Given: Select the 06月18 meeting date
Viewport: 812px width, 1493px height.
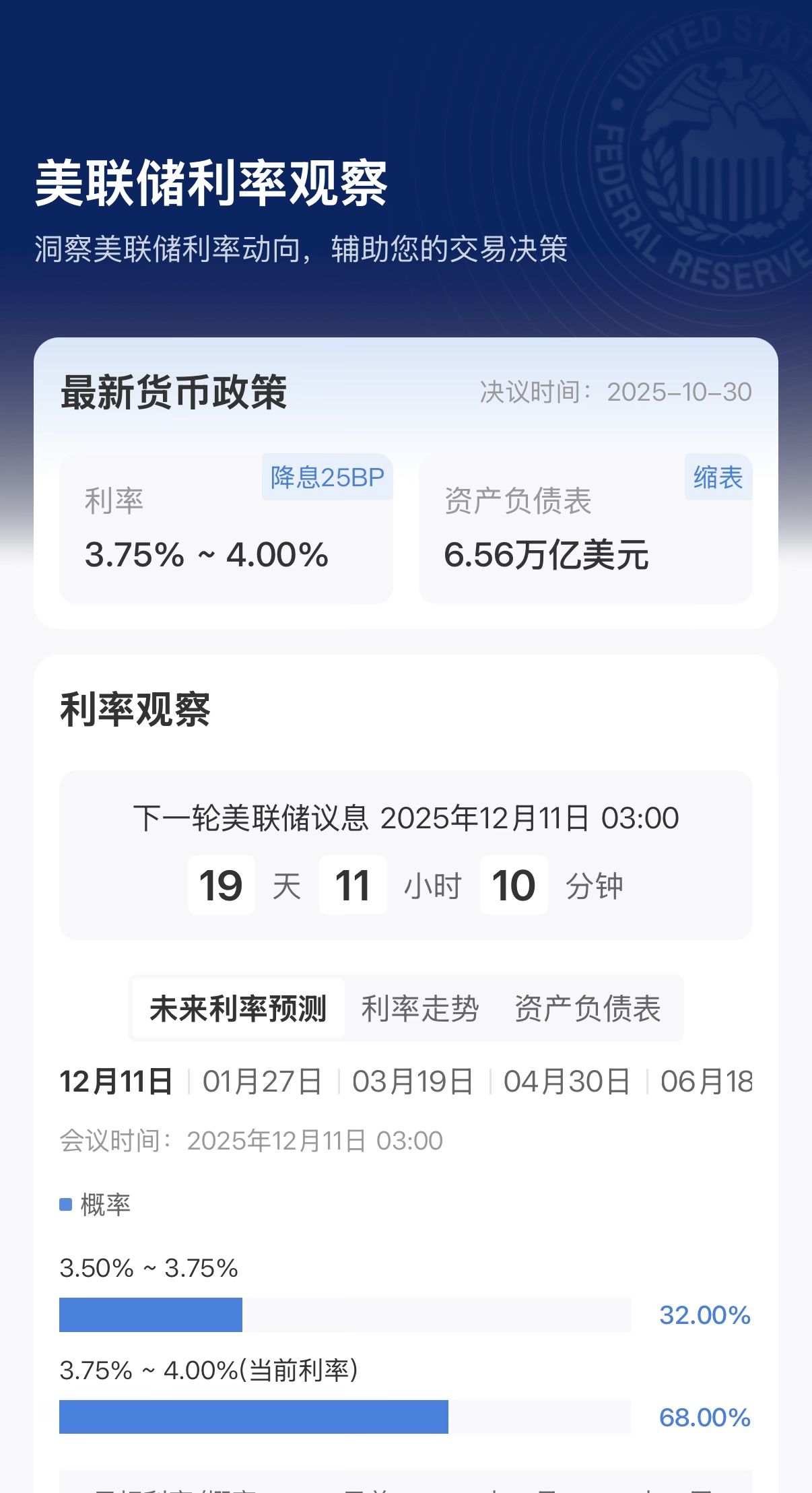Looking at the screenshot, I should pos(706,1080).
